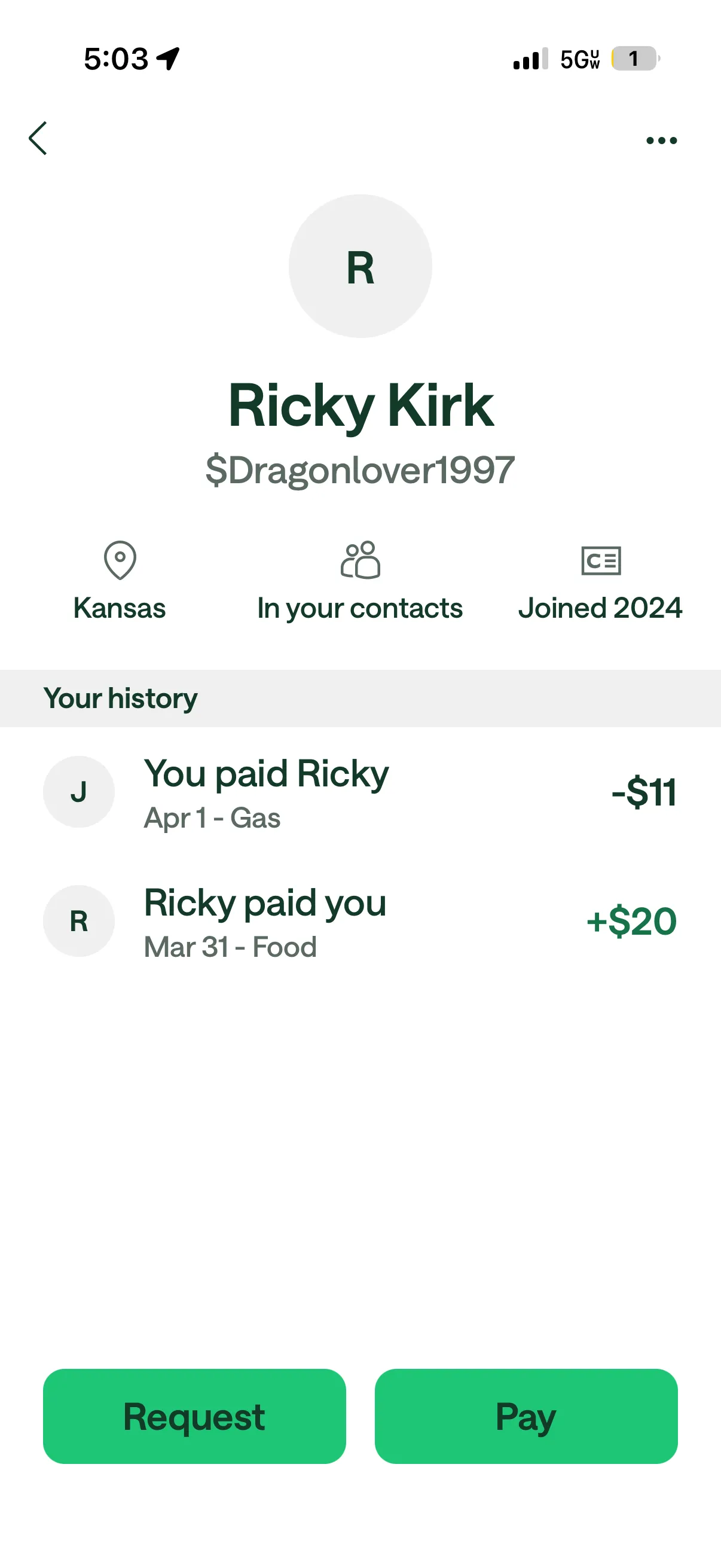721x1568 pixels.
Task: Open the three-dot options menu
Action: [661, 139]
